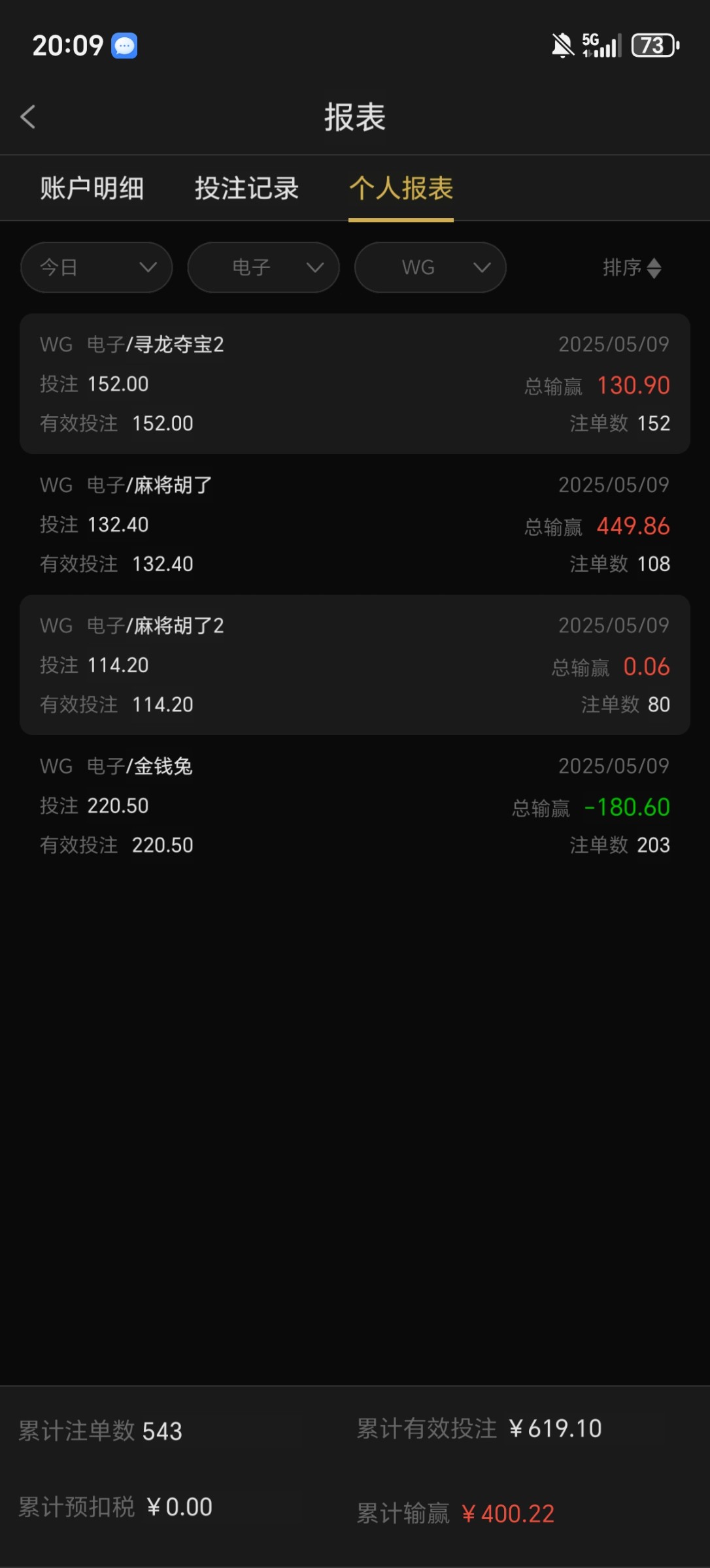Screen dimensions: 710x1568
Task: View the 麻将胡了2 report entry
Action: click(x=355, y=665)
